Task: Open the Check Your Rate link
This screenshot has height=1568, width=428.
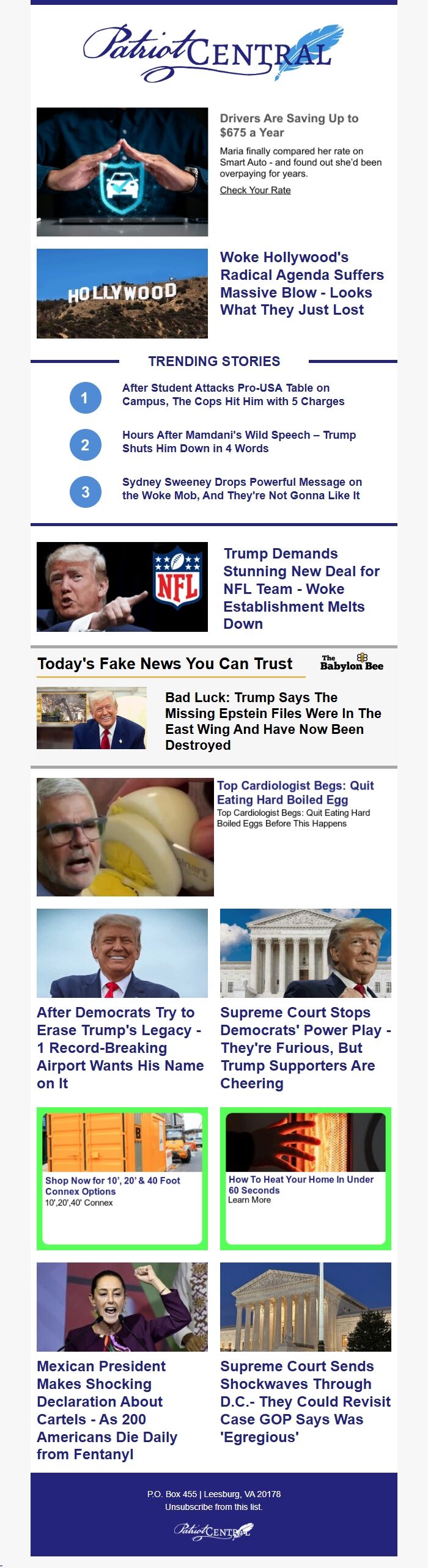Action: tap(255, 190)
